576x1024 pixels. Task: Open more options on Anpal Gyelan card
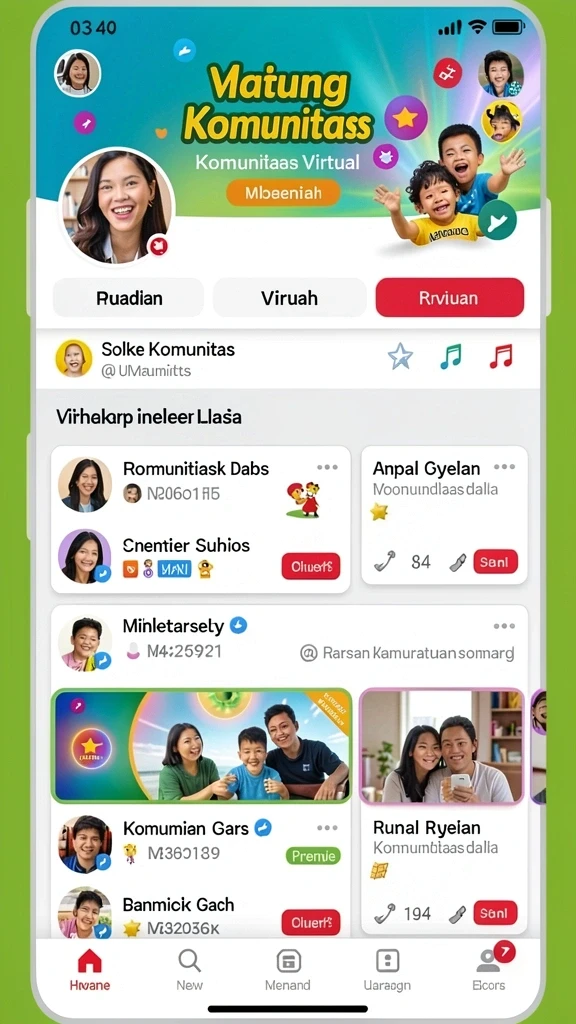click(504, 467)
